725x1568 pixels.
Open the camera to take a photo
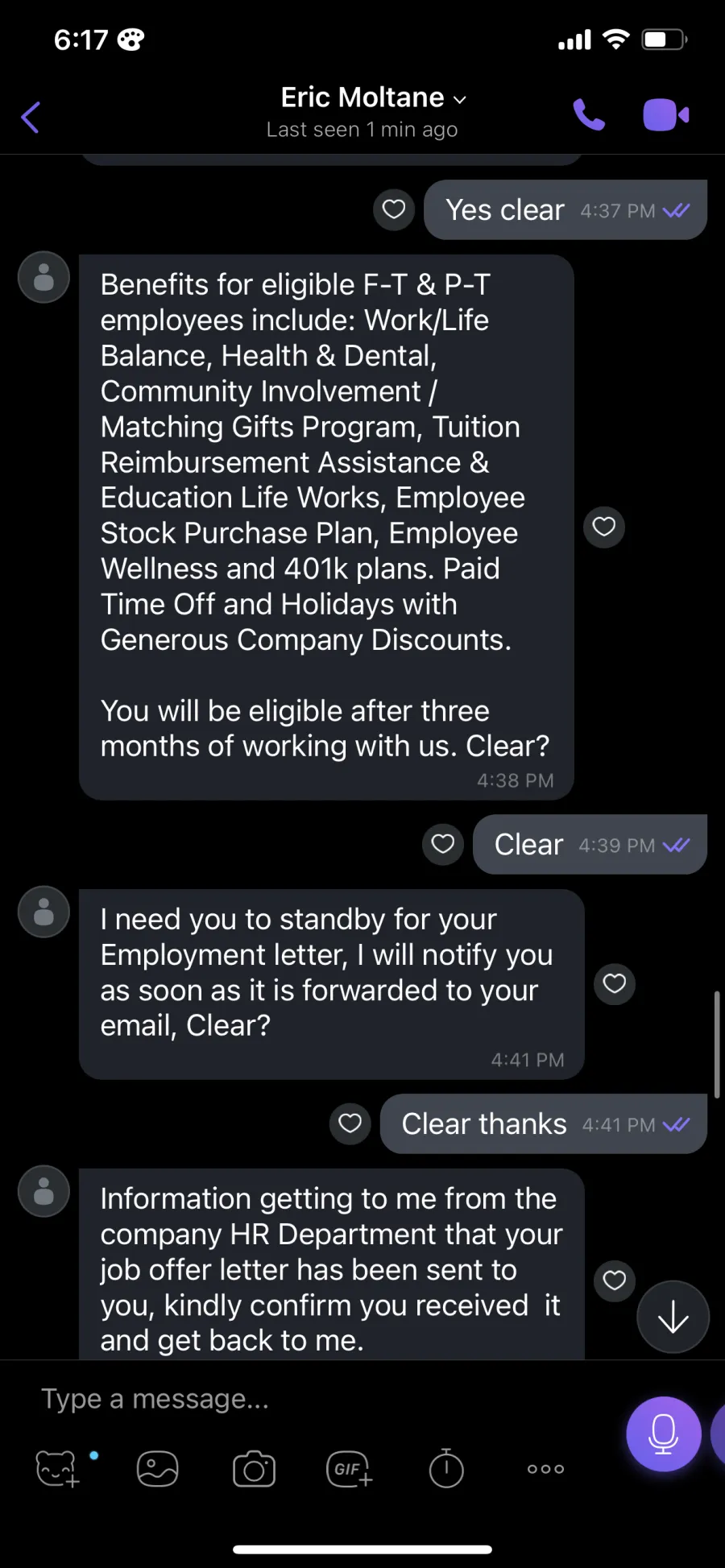[255, 1469]
